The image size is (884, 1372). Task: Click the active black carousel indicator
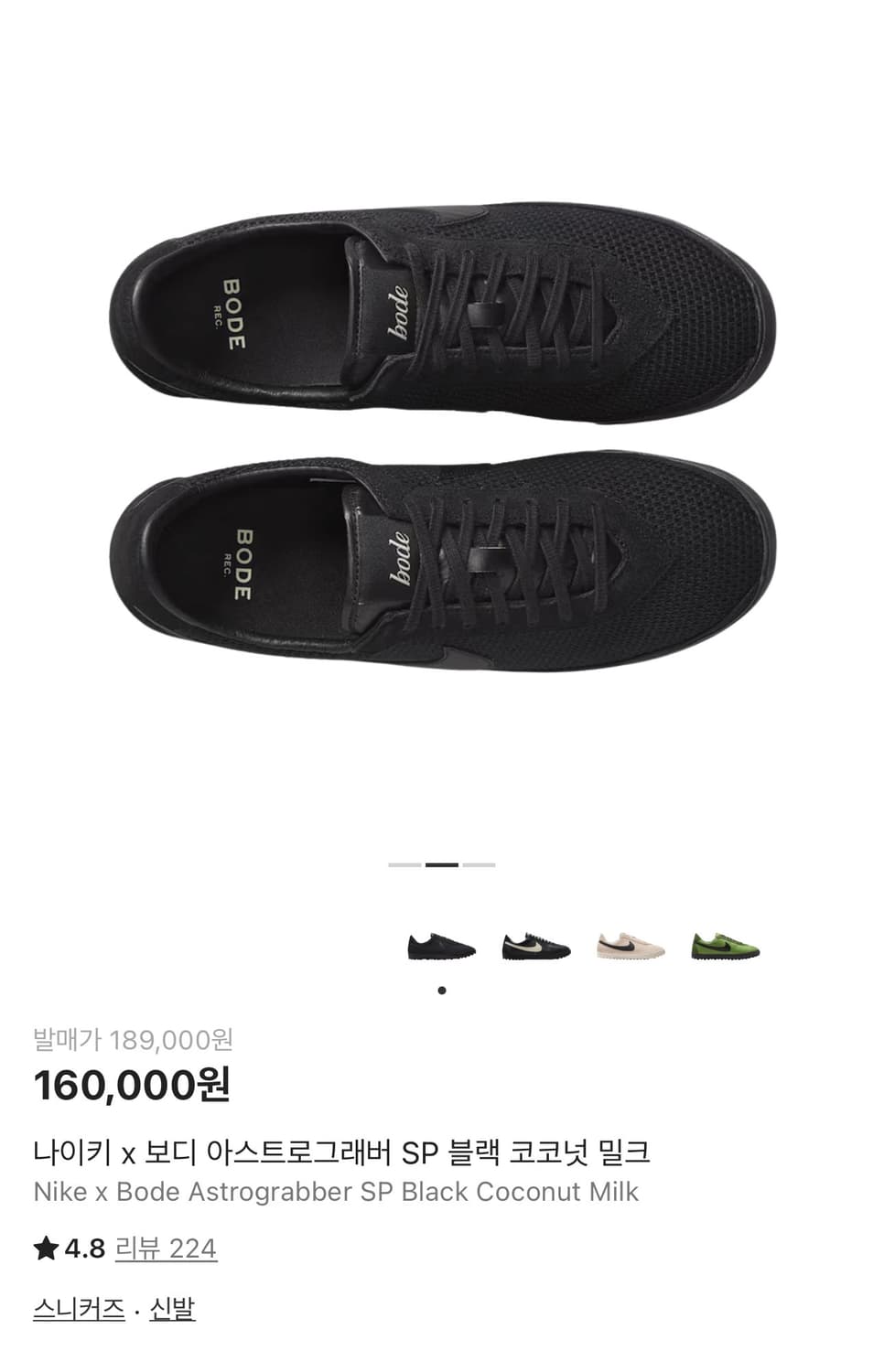tap(442, 863)
